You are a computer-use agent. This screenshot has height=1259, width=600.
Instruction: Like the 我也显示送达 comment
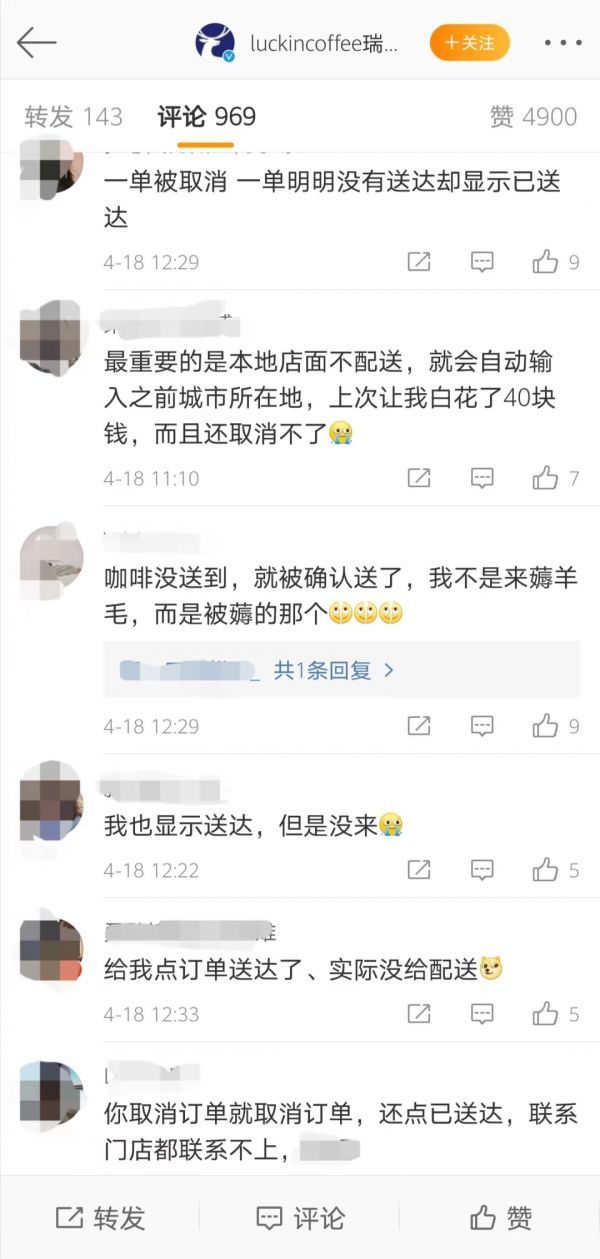pos(555,870)
